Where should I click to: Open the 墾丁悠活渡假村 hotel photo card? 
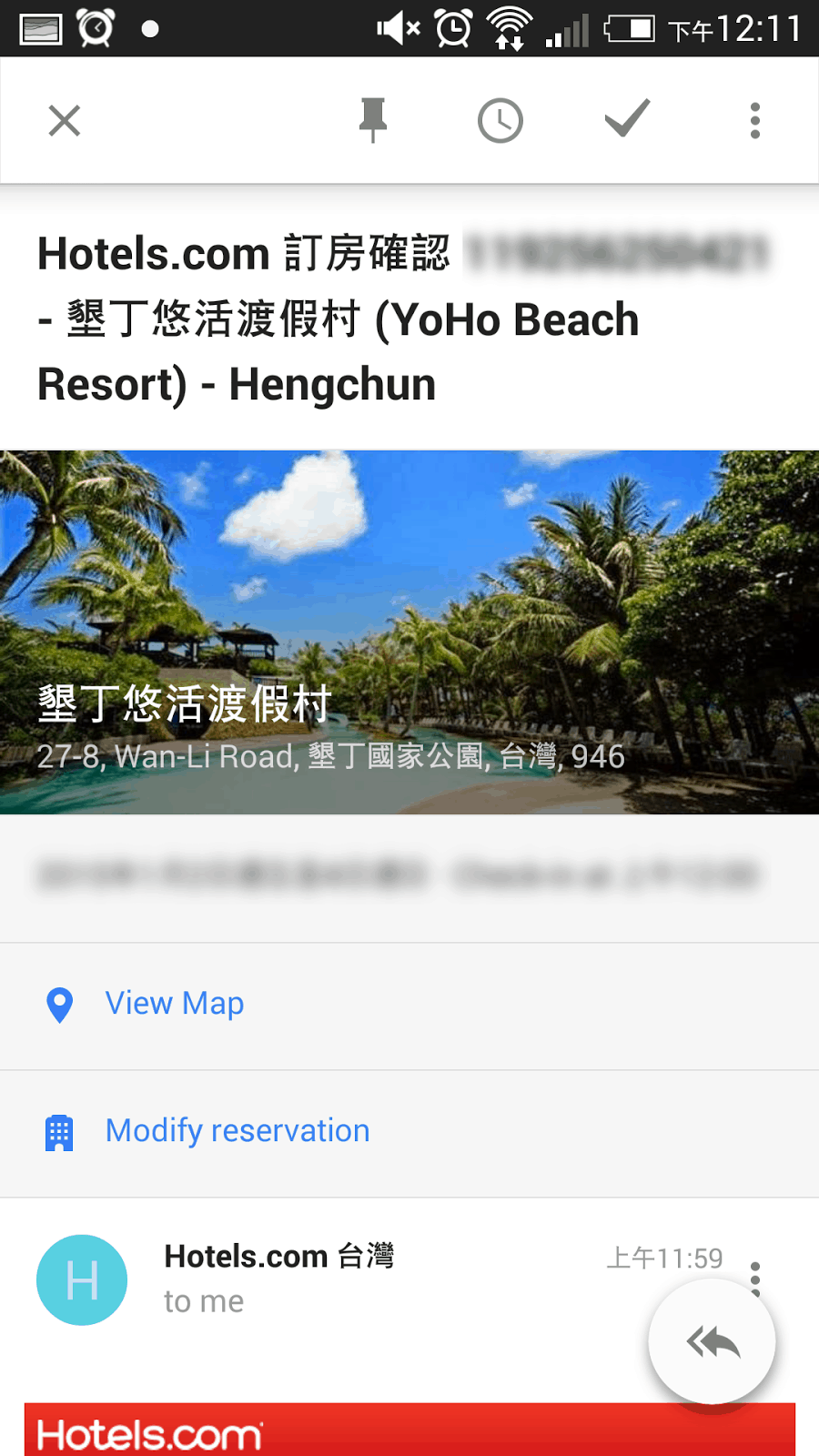pyautogui.click(x=409, y=632)
